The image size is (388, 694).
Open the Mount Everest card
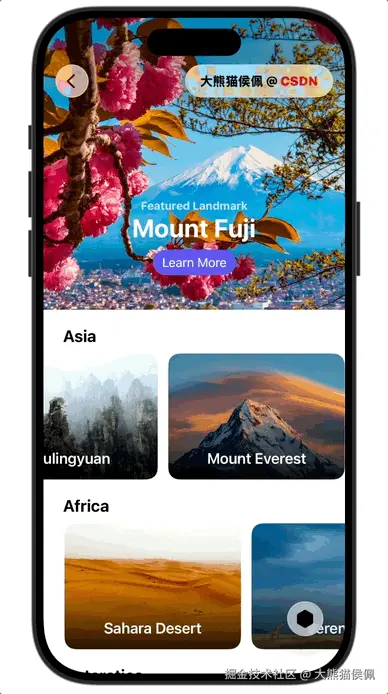click(256, 416)
